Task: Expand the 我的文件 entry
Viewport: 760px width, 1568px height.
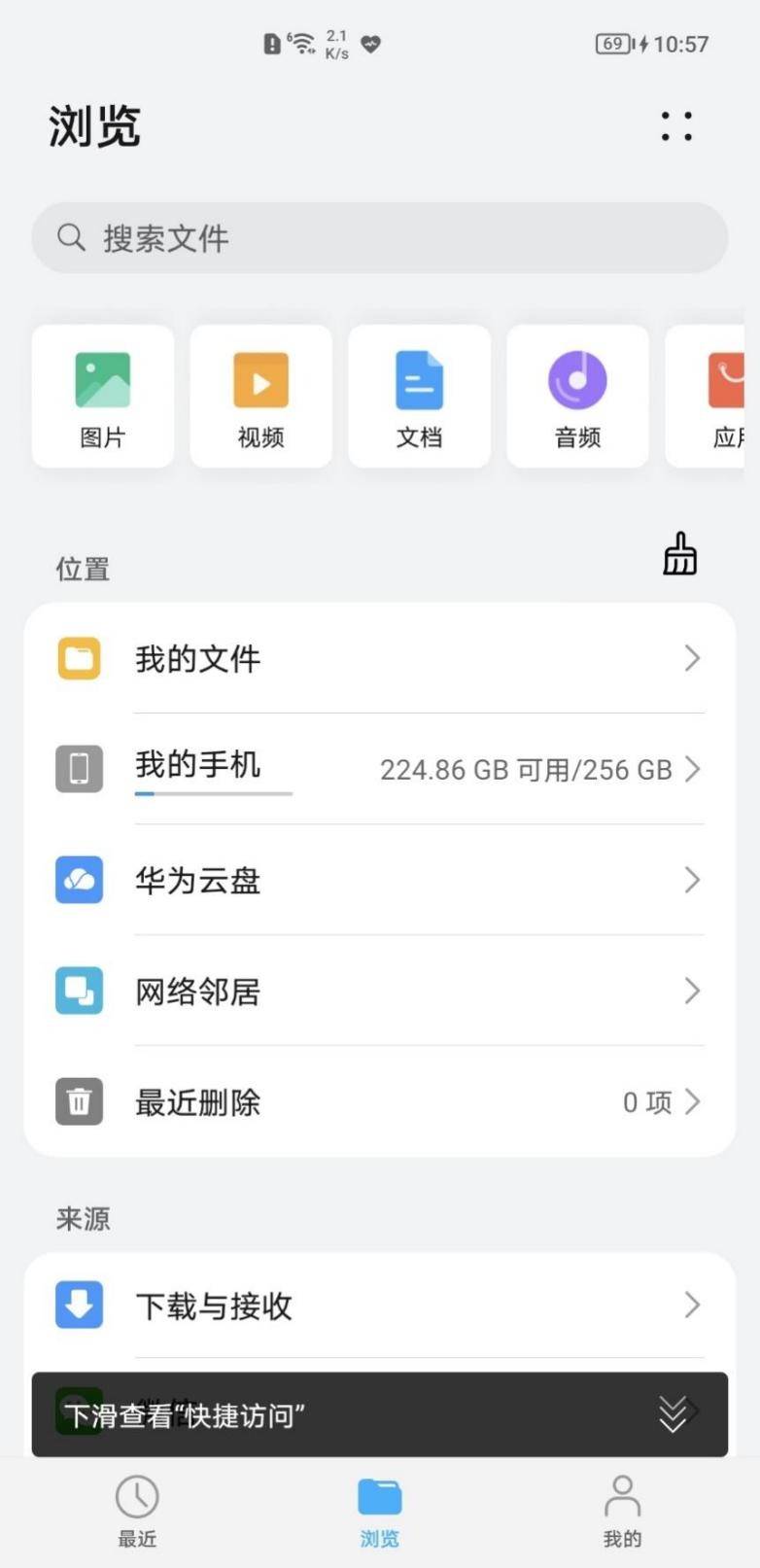Action: click(x=692, y=658)
